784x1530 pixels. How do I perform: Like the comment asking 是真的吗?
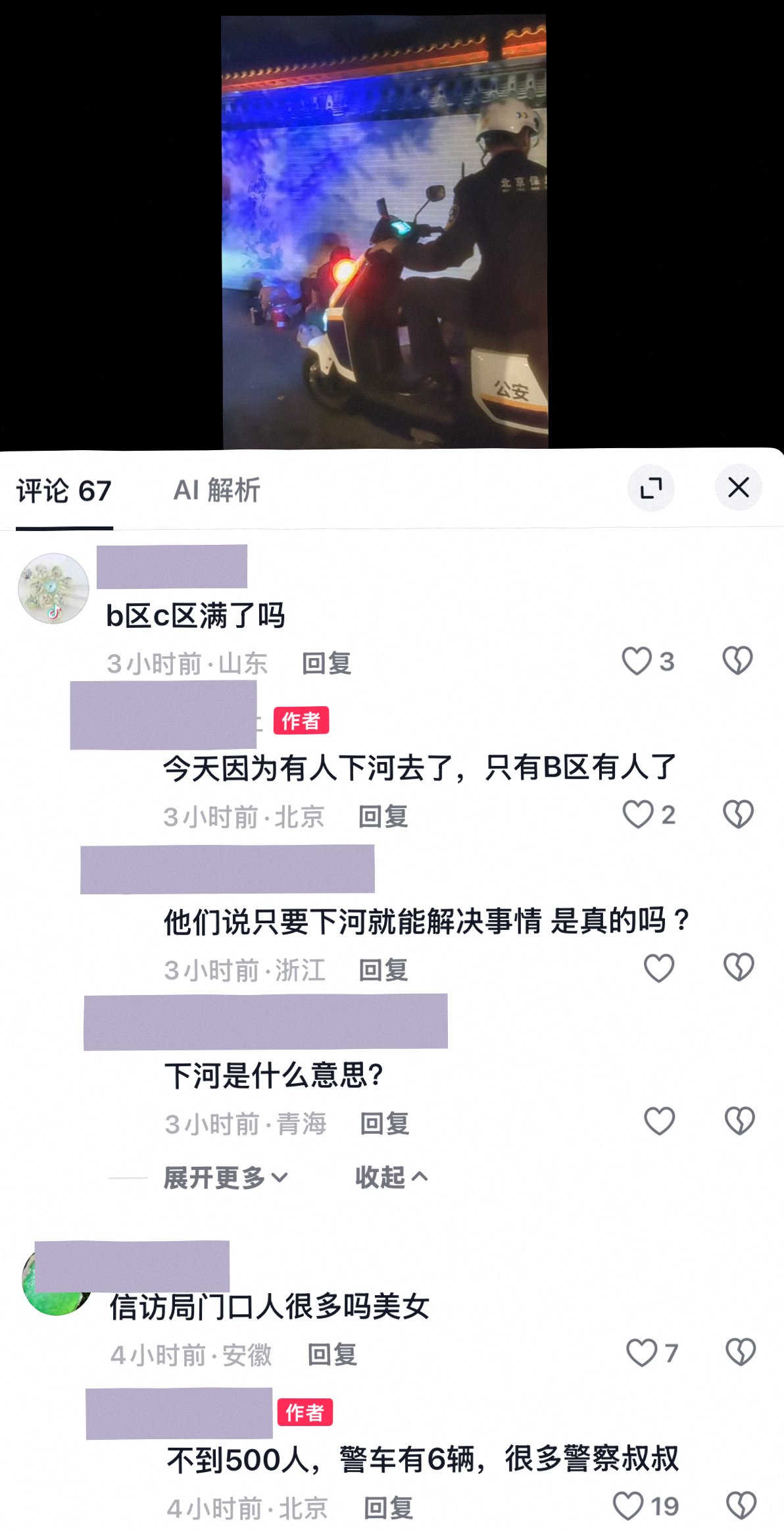[x=659, y=968]
